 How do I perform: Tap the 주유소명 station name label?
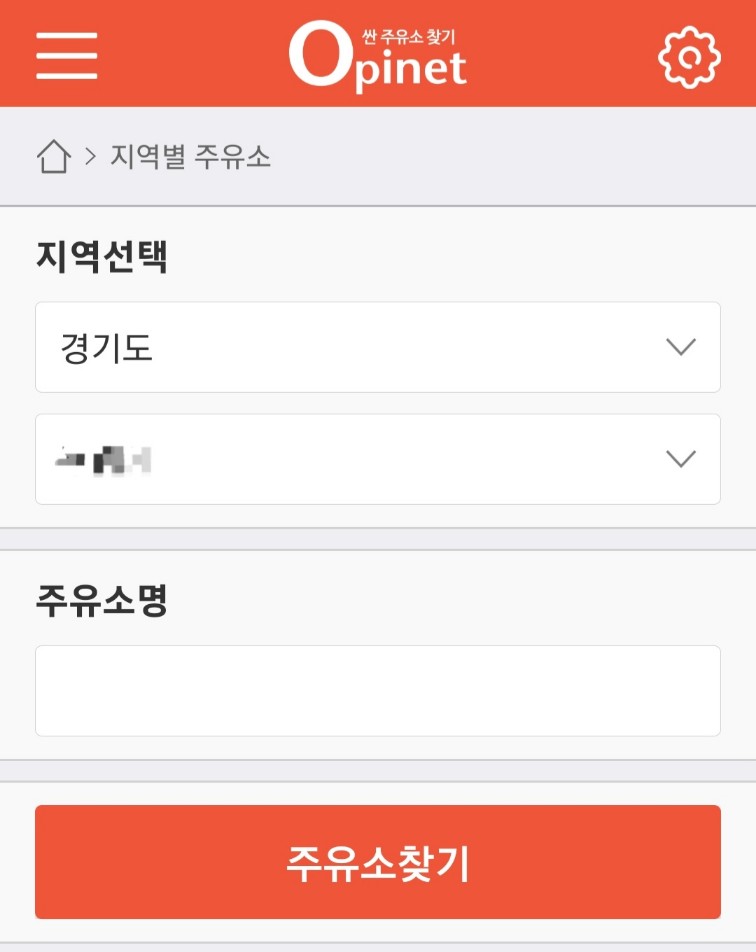click(101, 600)
